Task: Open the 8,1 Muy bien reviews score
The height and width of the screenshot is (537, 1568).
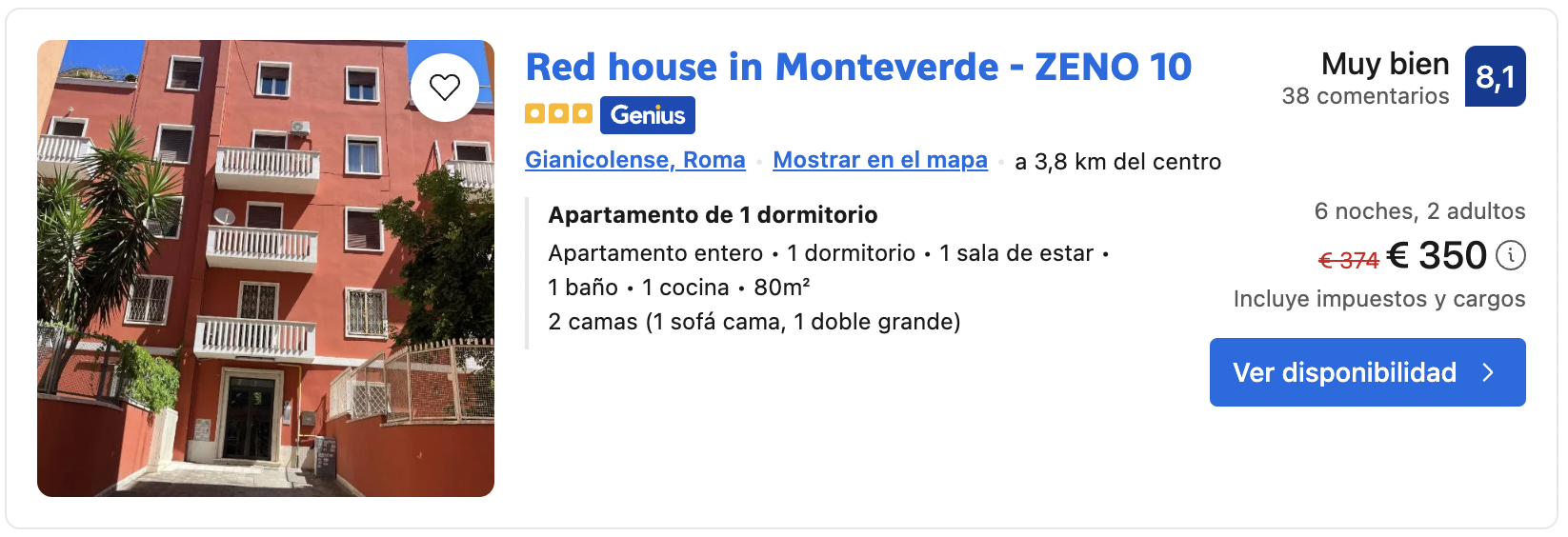Action: coord(1495,77)
